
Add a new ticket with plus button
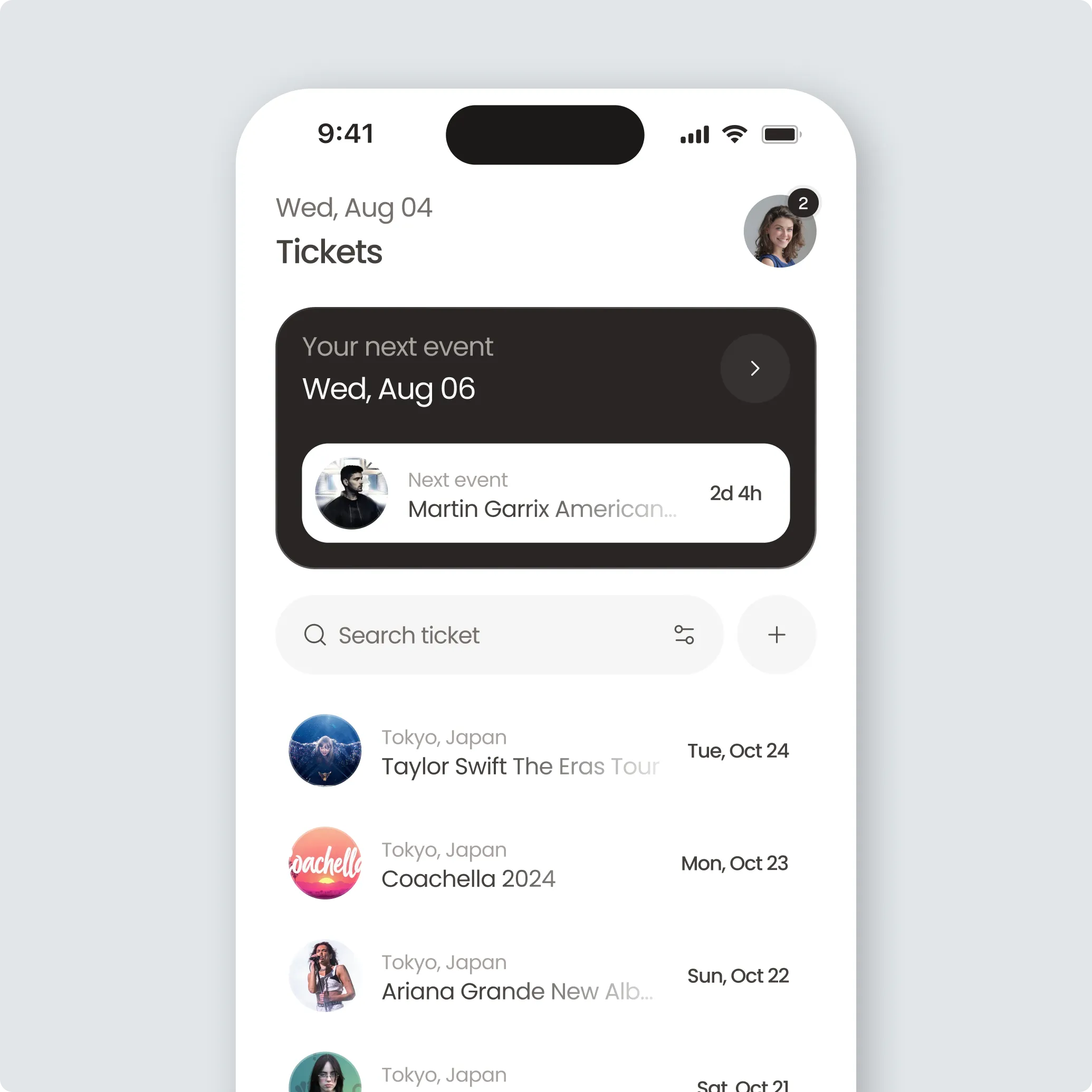coord(777,635)
